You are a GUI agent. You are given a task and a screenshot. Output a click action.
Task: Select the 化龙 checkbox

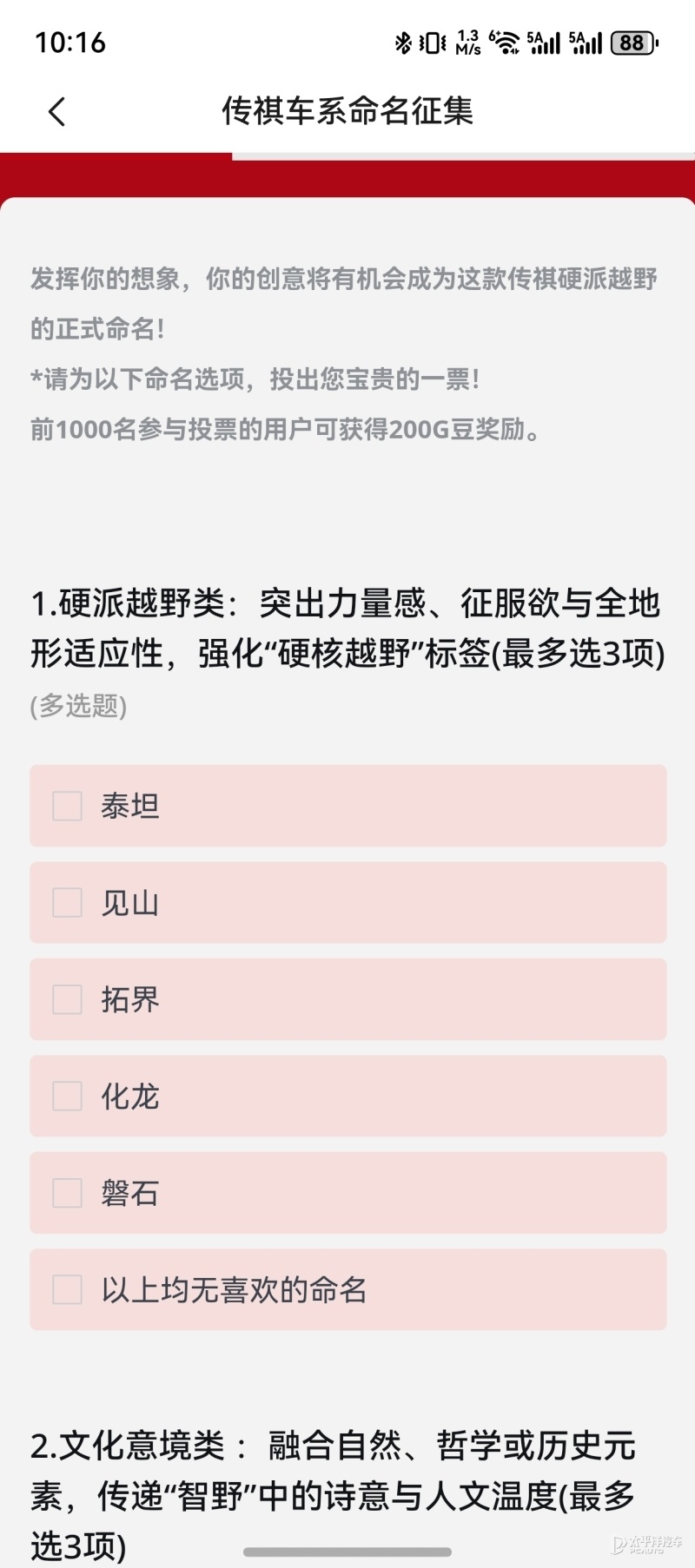coord(67,1097)
